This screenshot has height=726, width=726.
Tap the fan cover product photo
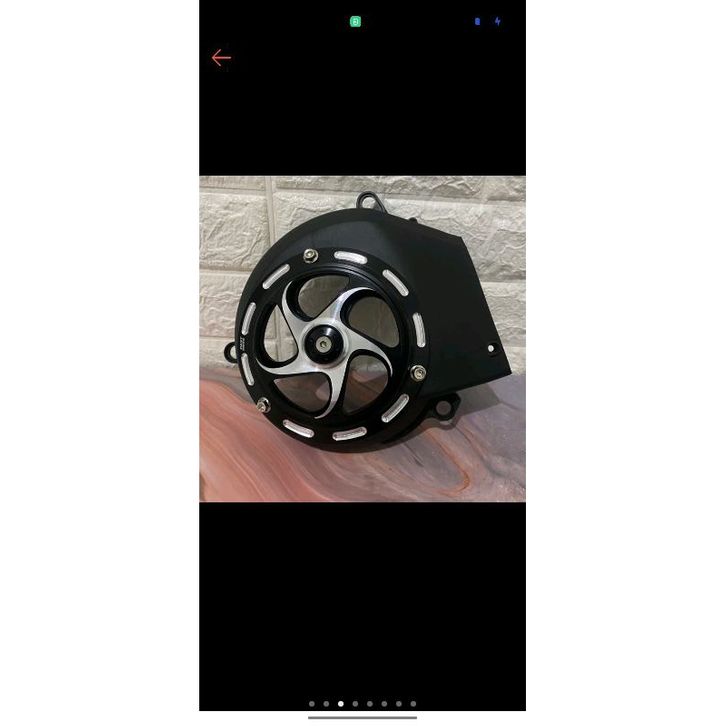[x=362, y=339]
